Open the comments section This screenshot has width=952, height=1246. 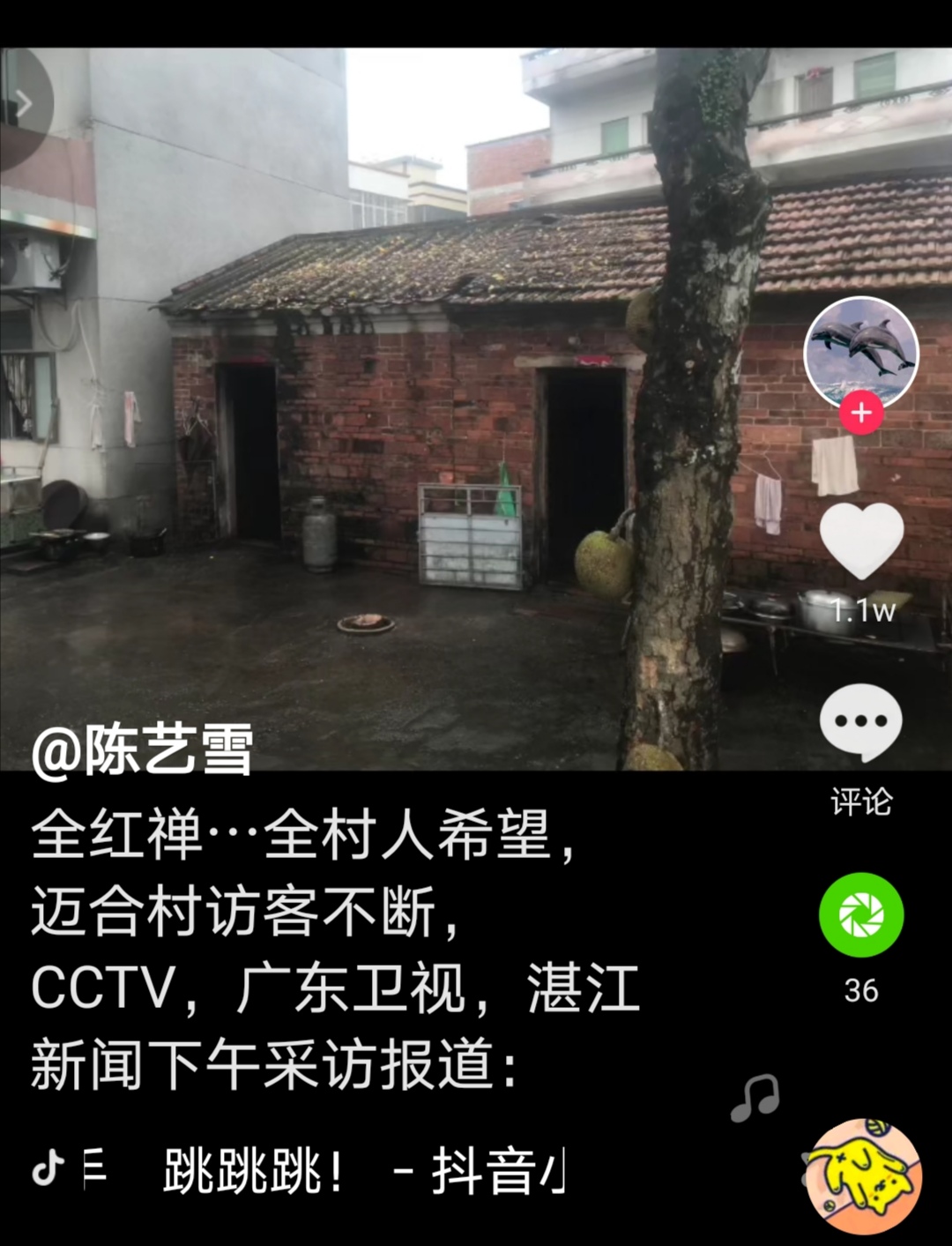[x=860, y=722]
